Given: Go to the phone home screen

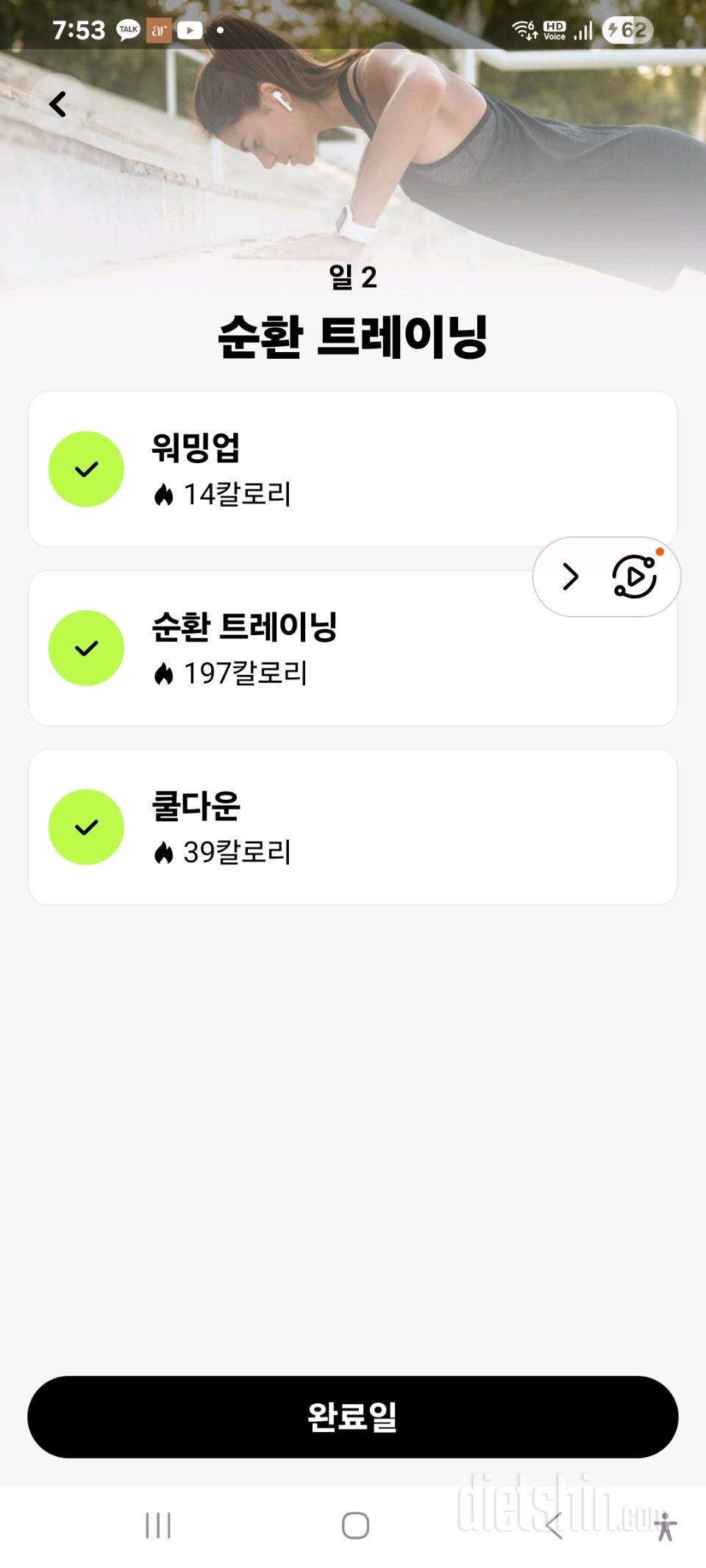Looking at the screenshot, I should click(355, 1525).
